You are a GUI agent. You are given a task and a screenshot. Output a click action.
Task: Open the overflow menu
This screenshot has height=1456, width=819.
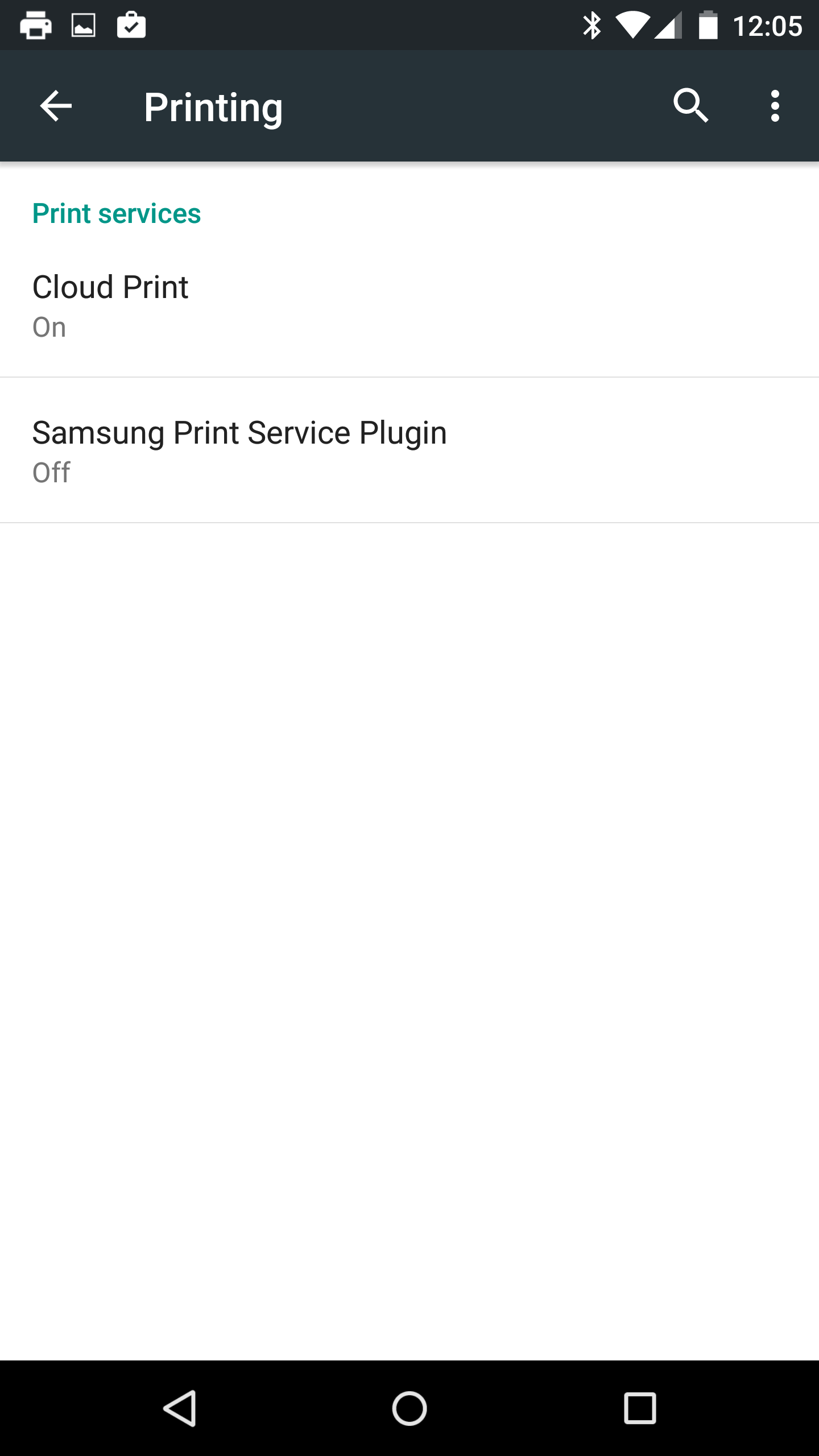click(775, 106)
